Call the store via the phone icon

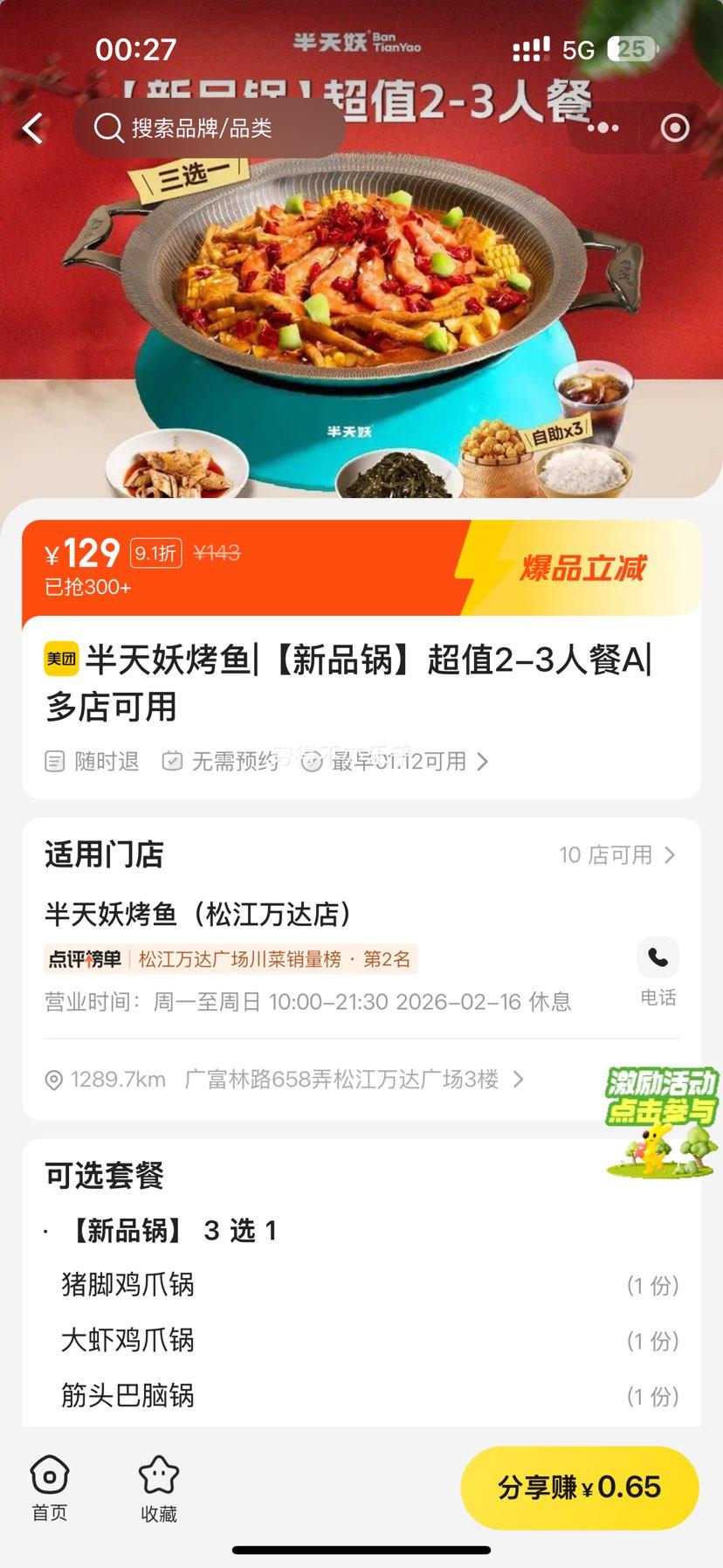click(658, 958)
